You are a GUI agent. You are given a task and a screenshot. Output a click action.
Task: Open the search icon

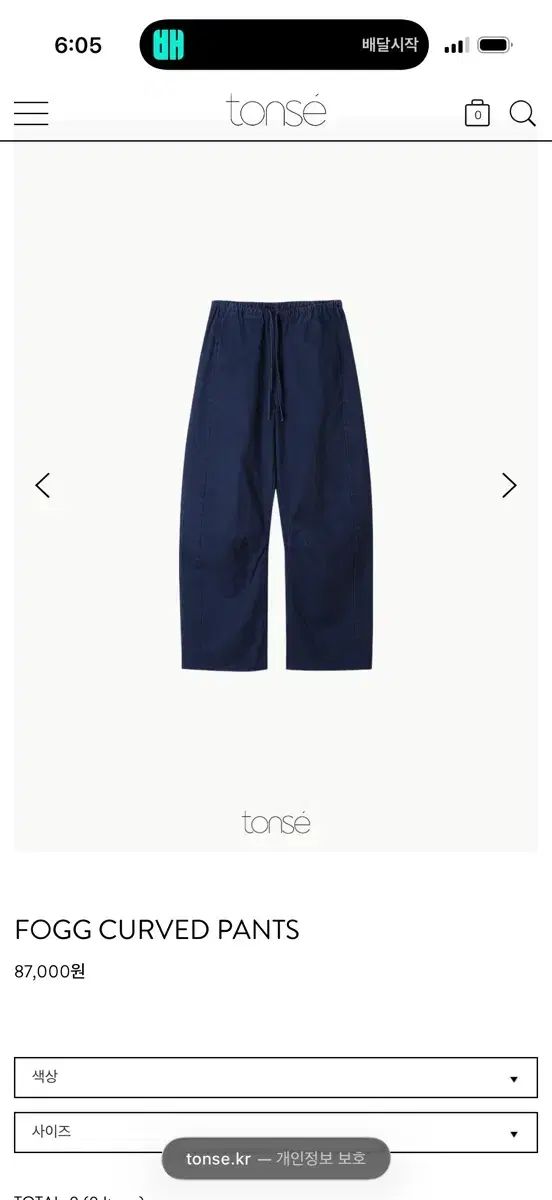[523, 113]
